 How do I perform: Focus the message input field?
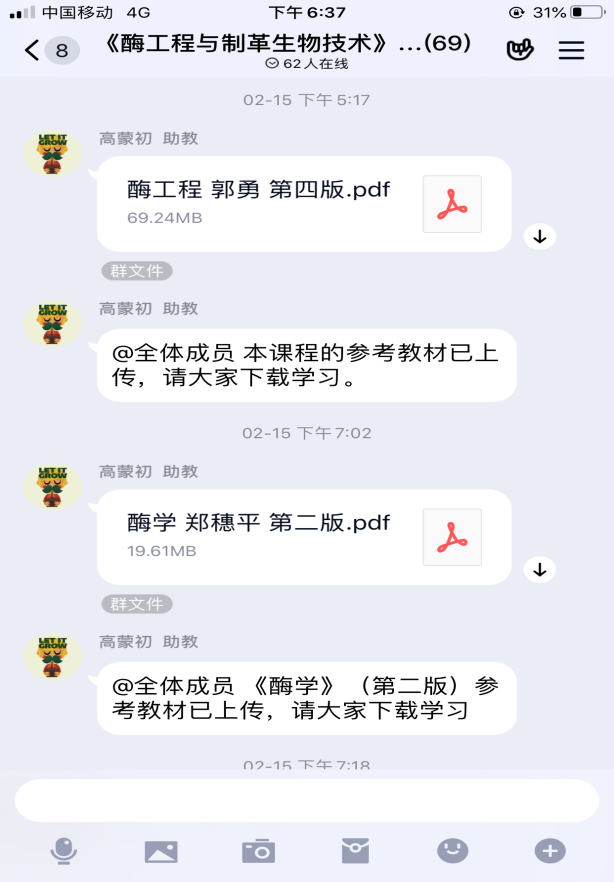(x=306, y=800)
